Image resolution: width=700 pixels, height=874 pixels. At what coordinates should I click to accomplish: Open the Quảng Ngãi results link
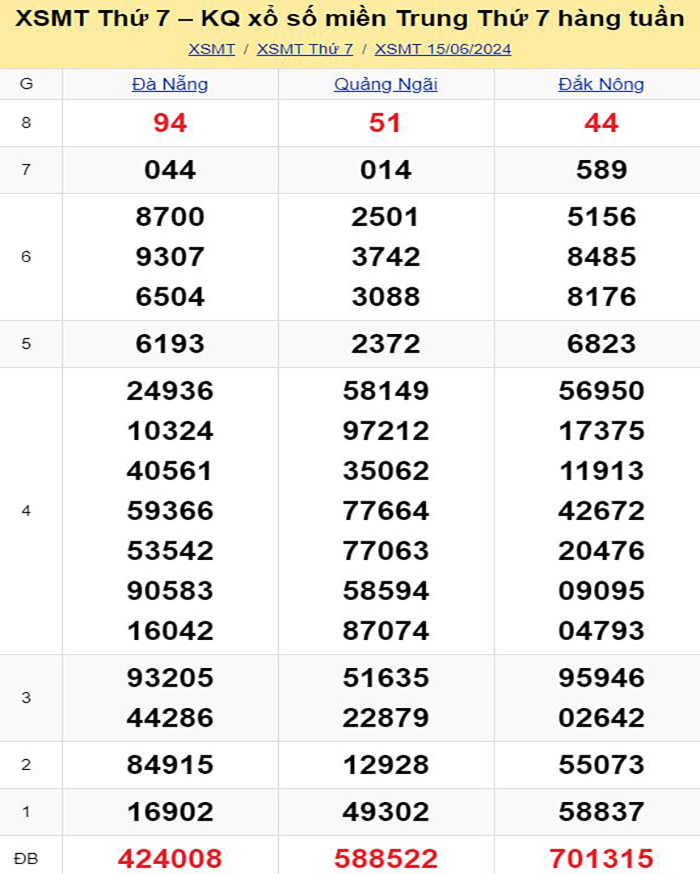(386, 84)
